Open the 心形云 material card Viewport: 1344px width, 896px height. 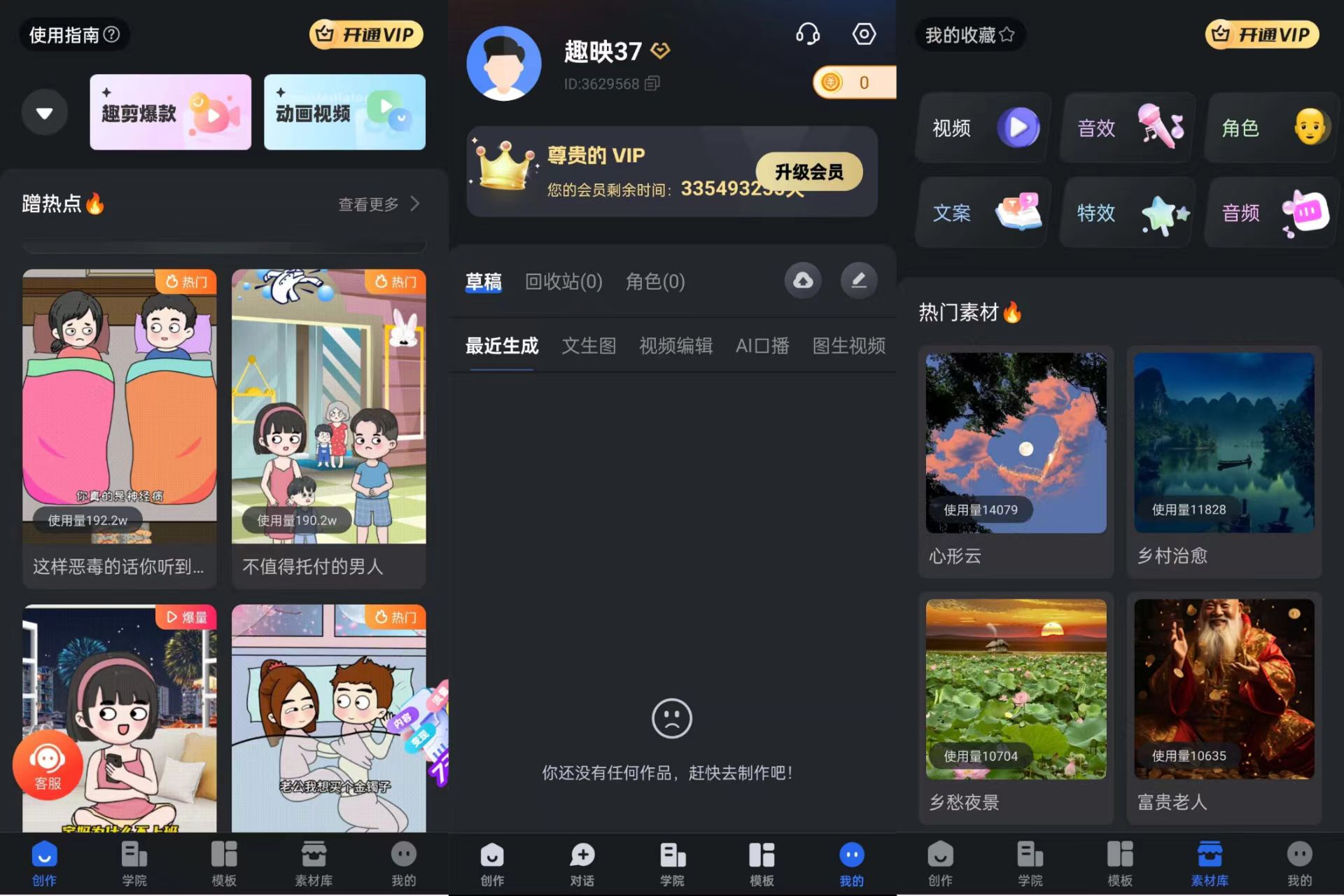pyautogui.click(x=1016, y=462)
